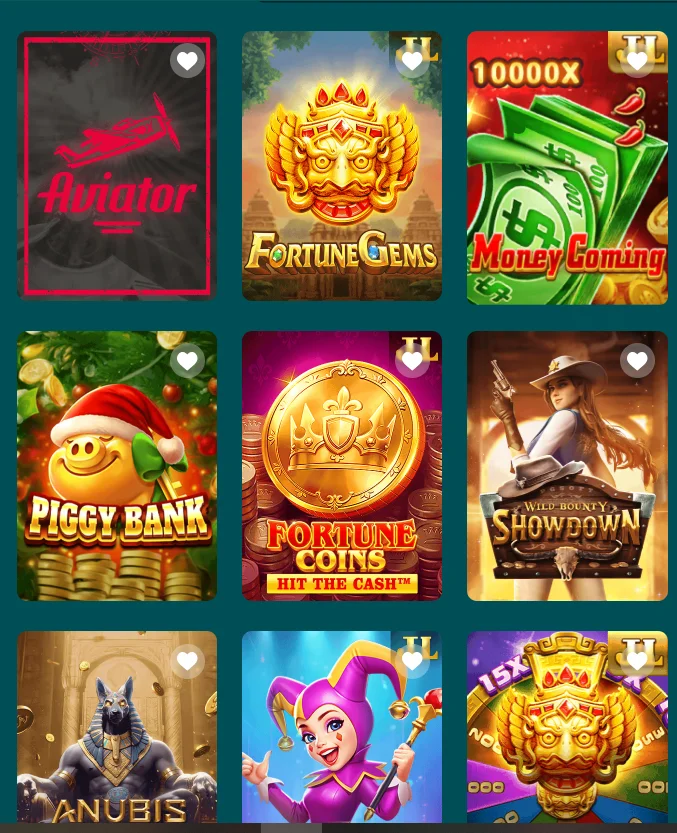Mark Fortune Coins as favorite
The width and height of the screenshot is (677, 833).
click(x=412, y=360)
